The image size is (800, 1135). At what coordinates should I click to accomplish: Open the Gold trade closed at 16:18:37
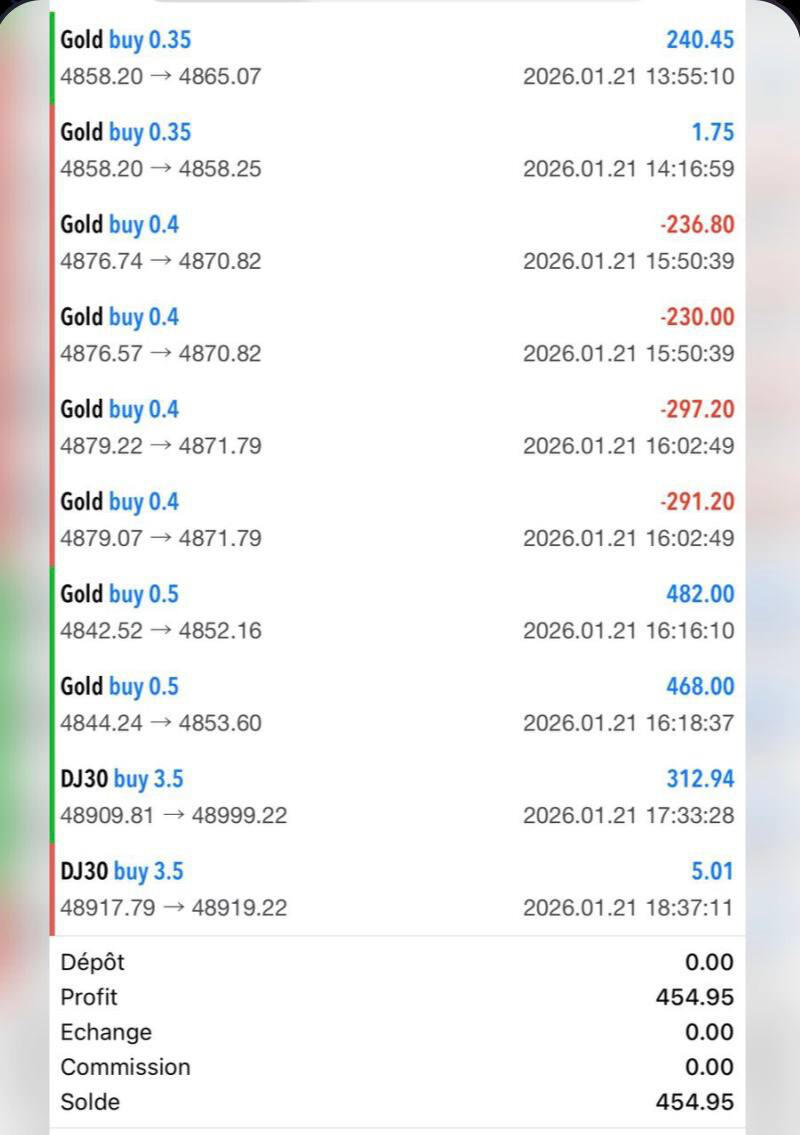(x=400, y=704)
